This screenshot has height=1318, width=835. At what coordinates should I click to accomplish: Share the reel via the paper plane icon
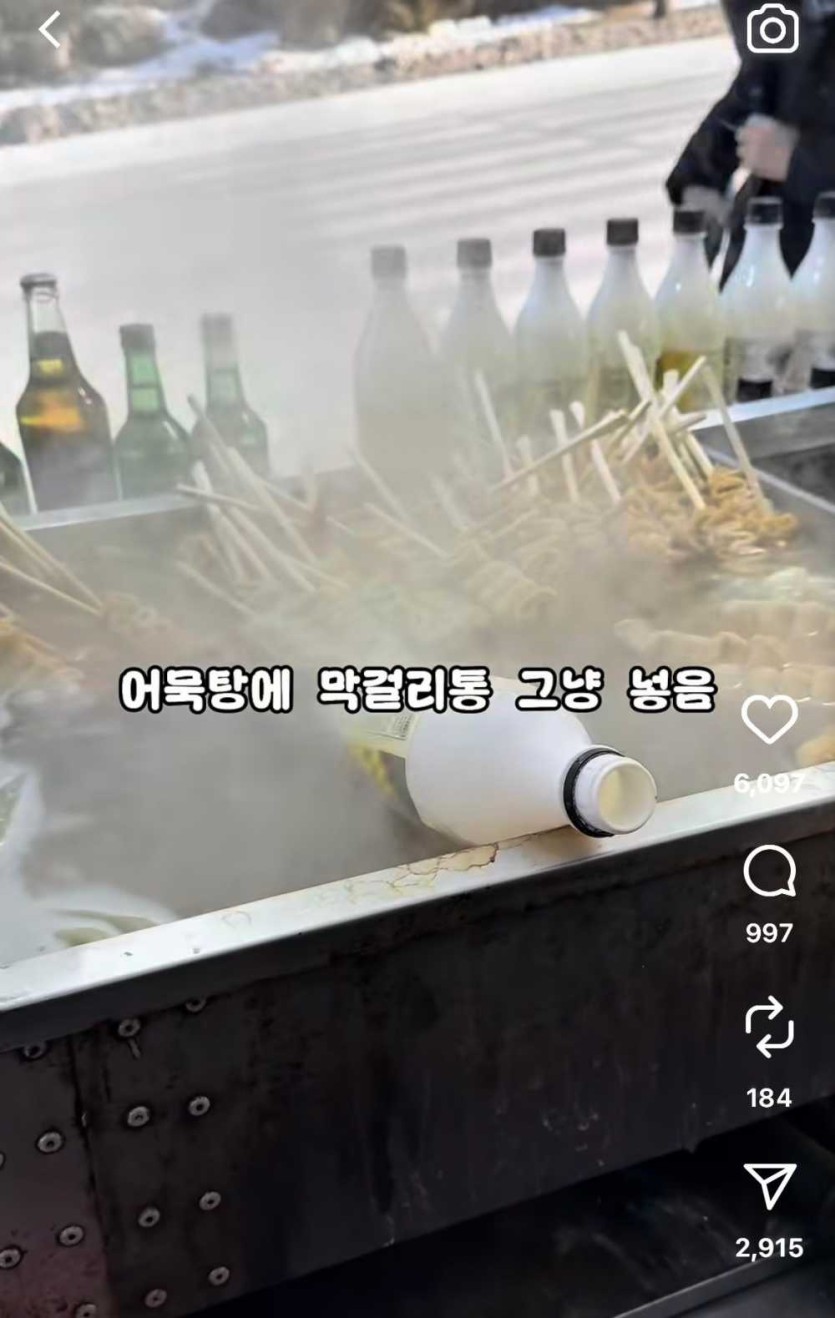[x=769, y=1186]
